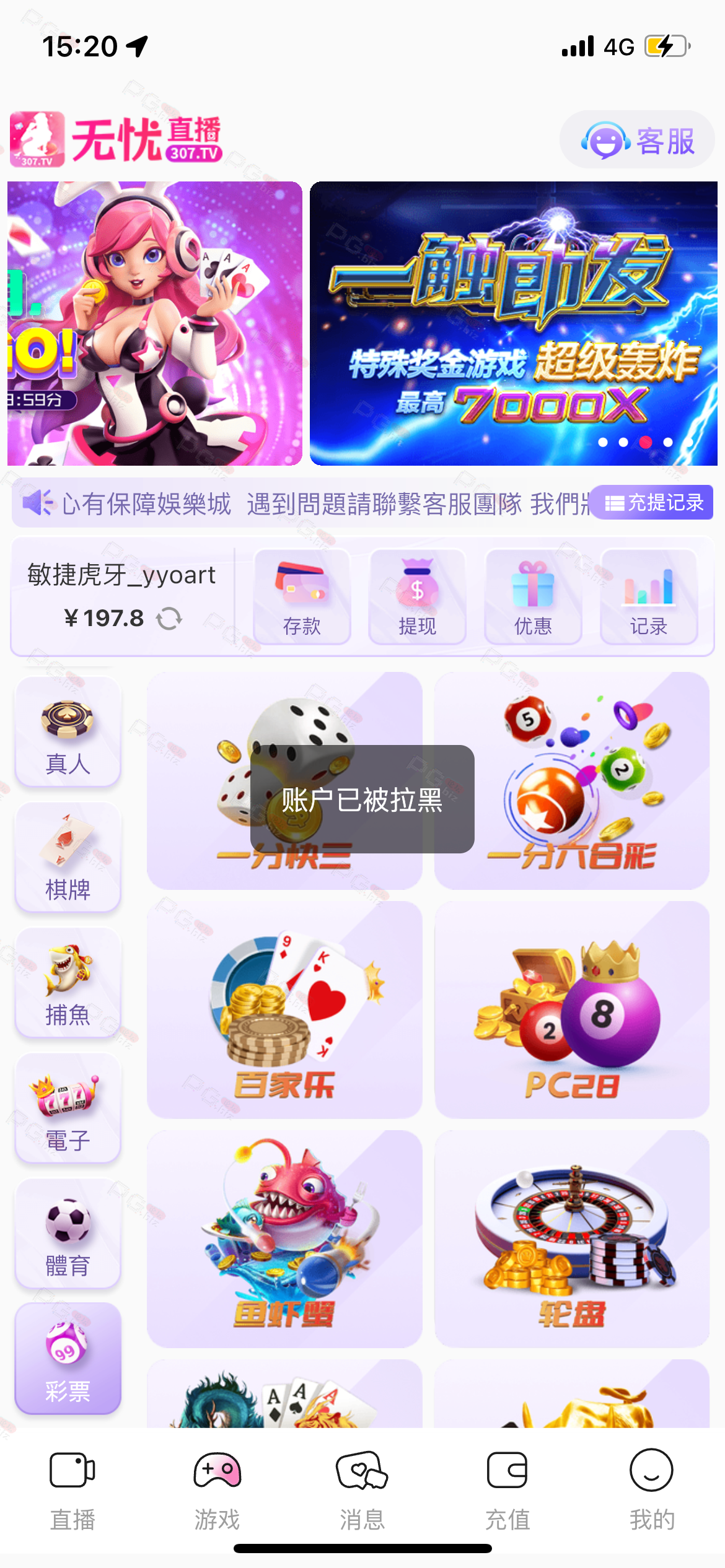Image resolution: width=725 pixels, height=1568 pixels.
Task: Open the 存款 deposit option
Action: pos(302,597)
